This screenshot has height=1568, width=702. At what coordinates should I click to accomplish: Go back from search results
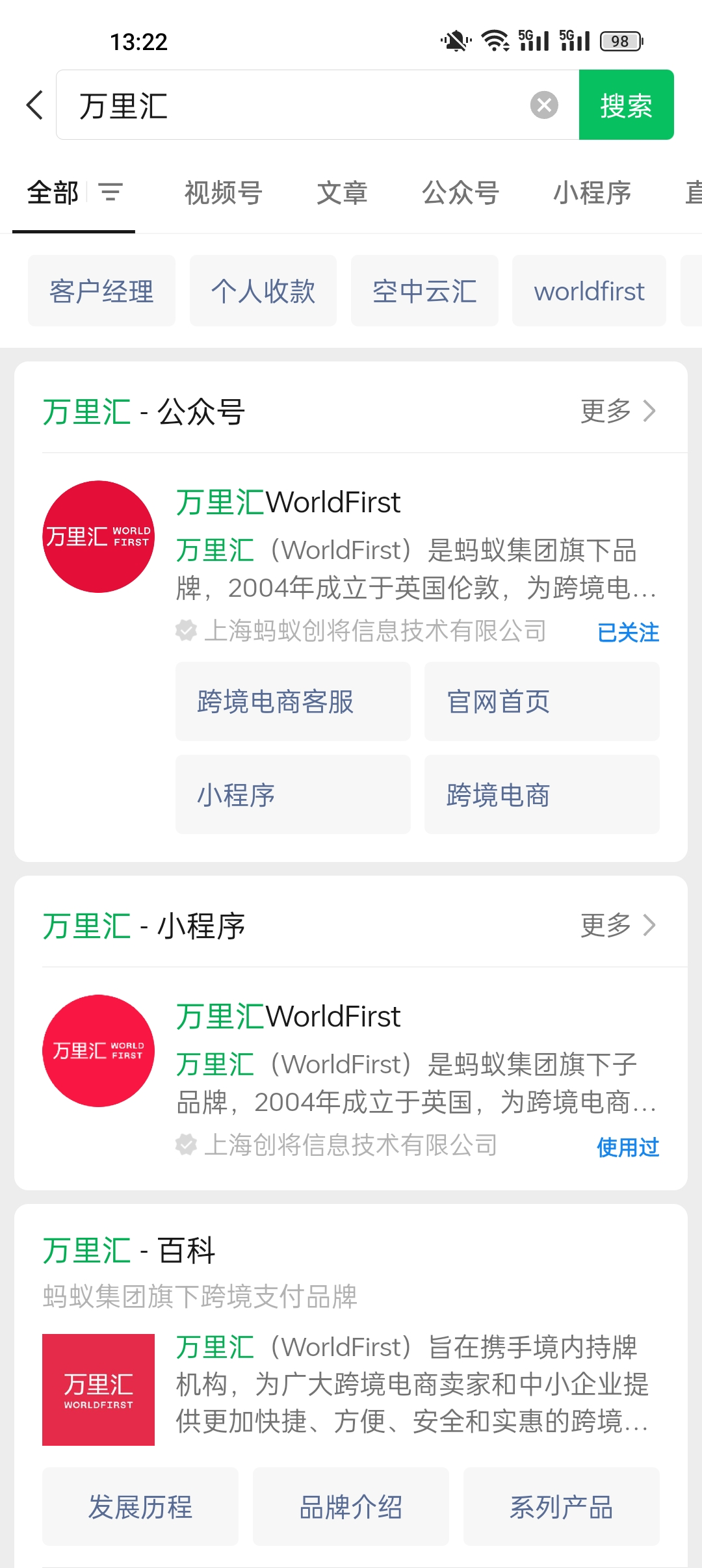35,105
